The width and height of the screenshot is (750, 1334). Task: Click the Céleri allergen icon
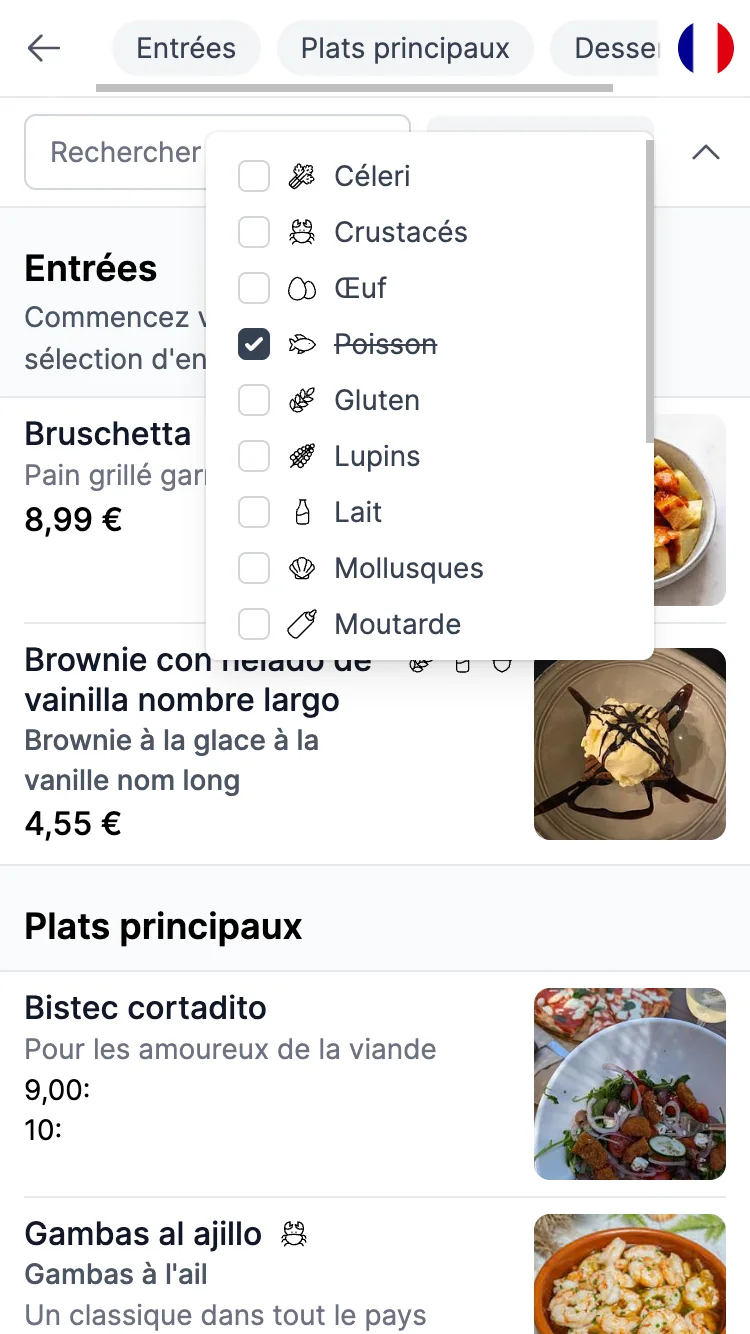[x=303, y=176]
